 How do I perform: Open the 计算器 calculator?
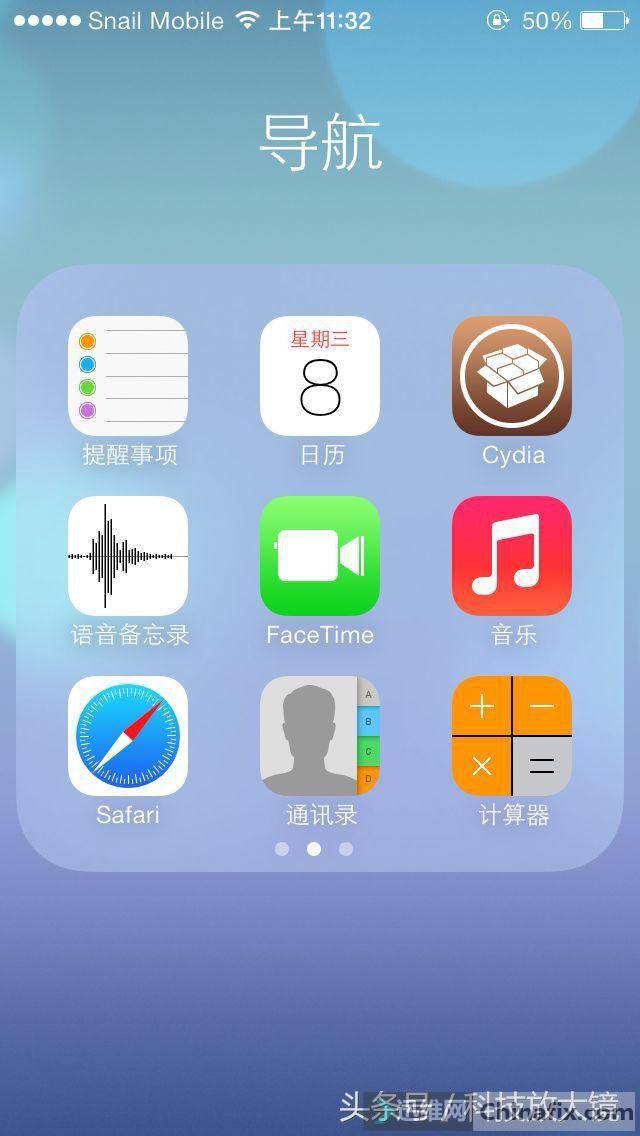(512, 735)
